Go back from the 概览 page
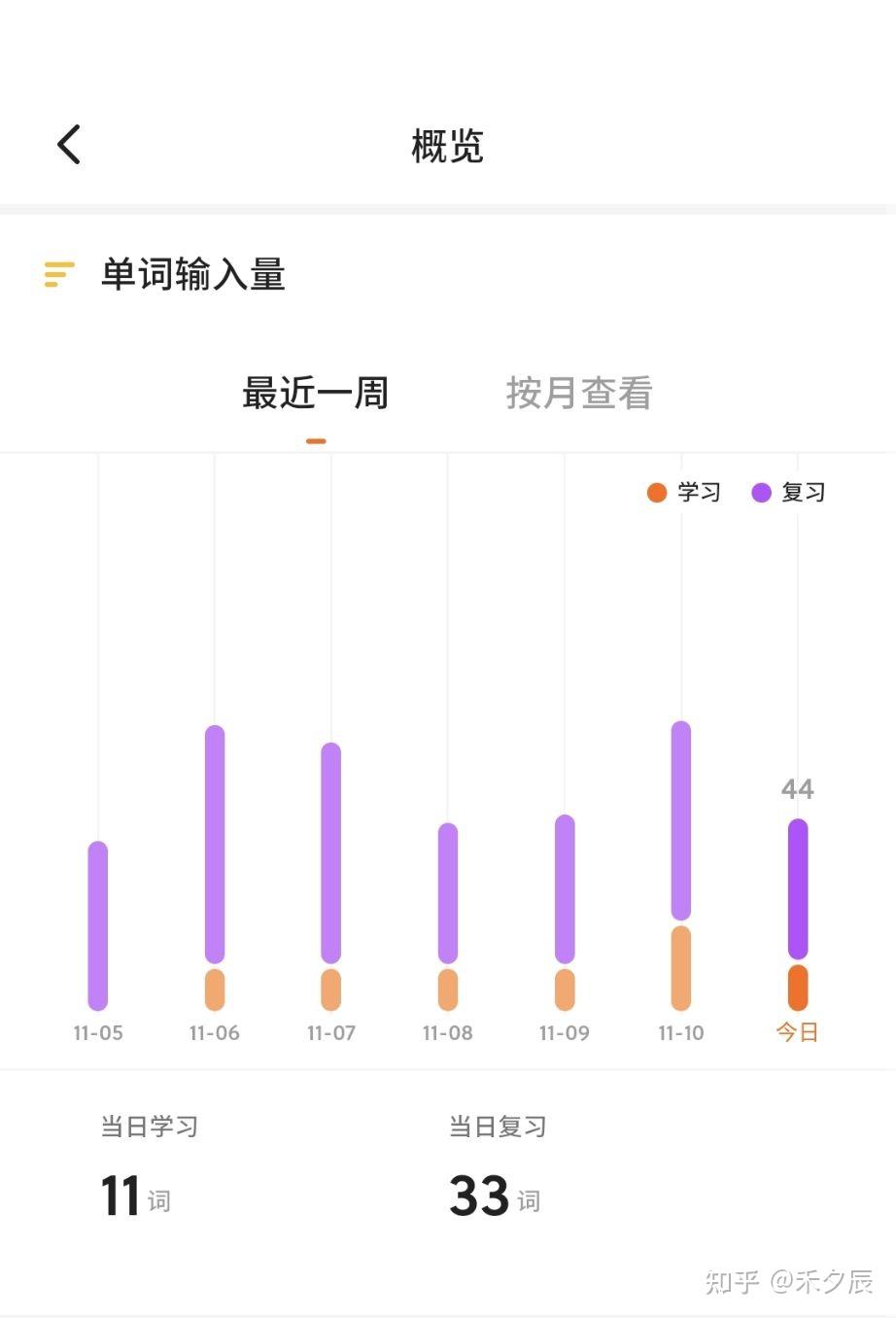896x1318 pixels. [69, 145]
